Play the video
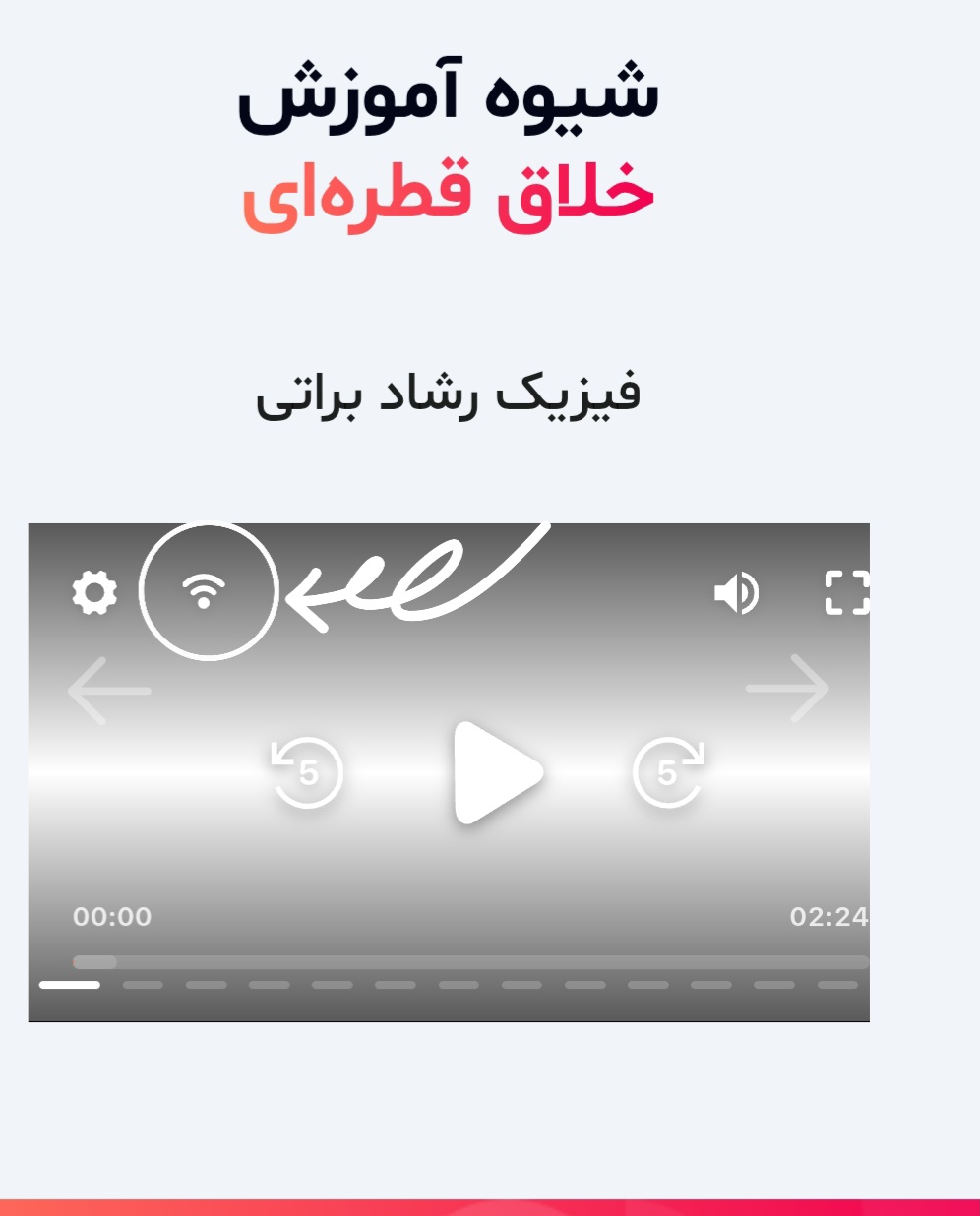 tap(497, 772)
